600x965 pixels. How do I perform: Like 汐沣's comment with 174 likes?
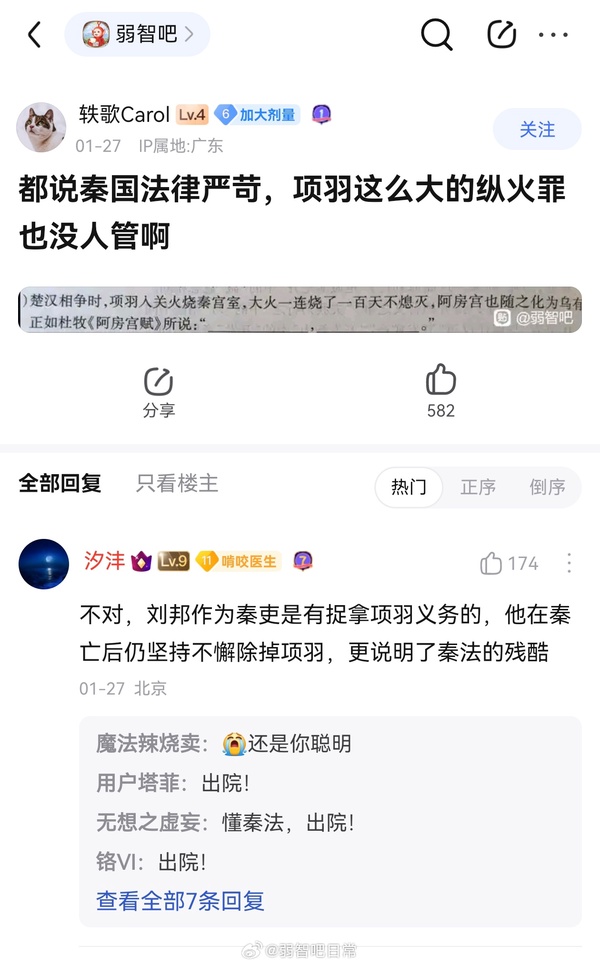508,563
